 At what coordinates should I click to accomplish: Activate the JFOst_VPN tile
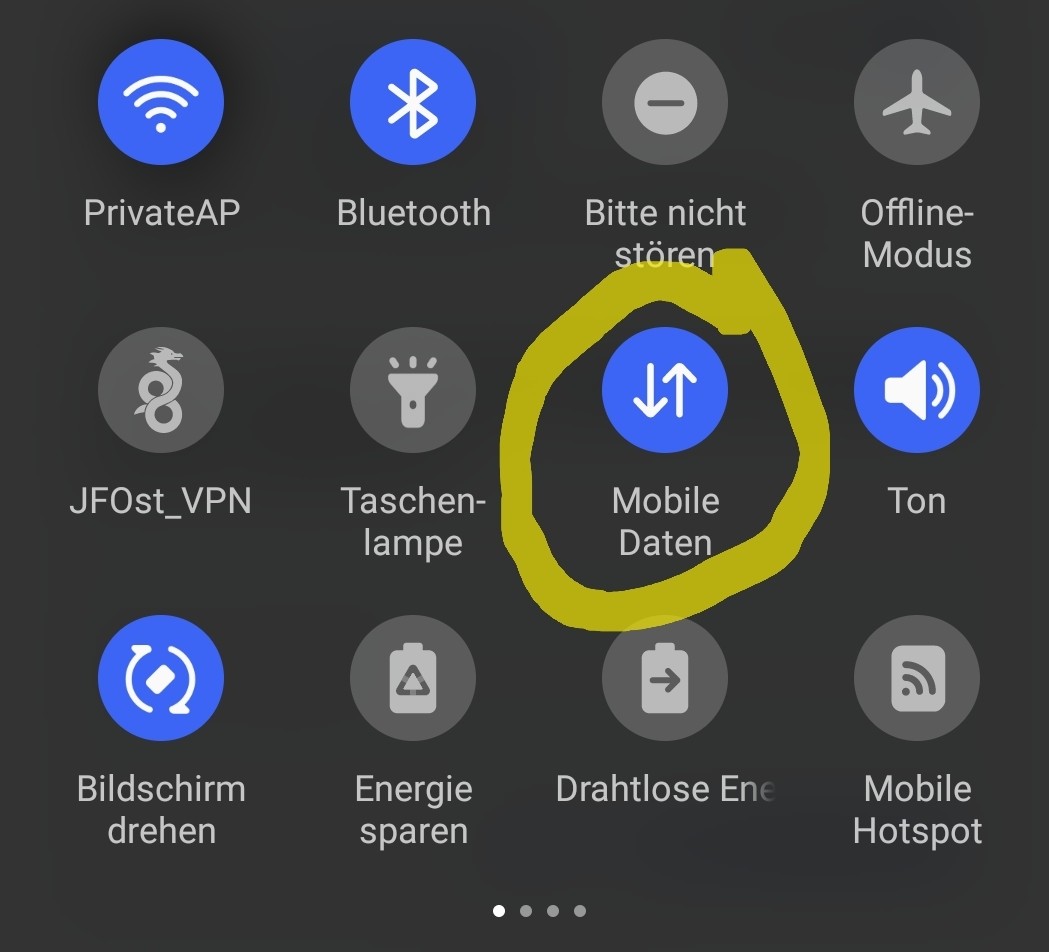(161, 390)
